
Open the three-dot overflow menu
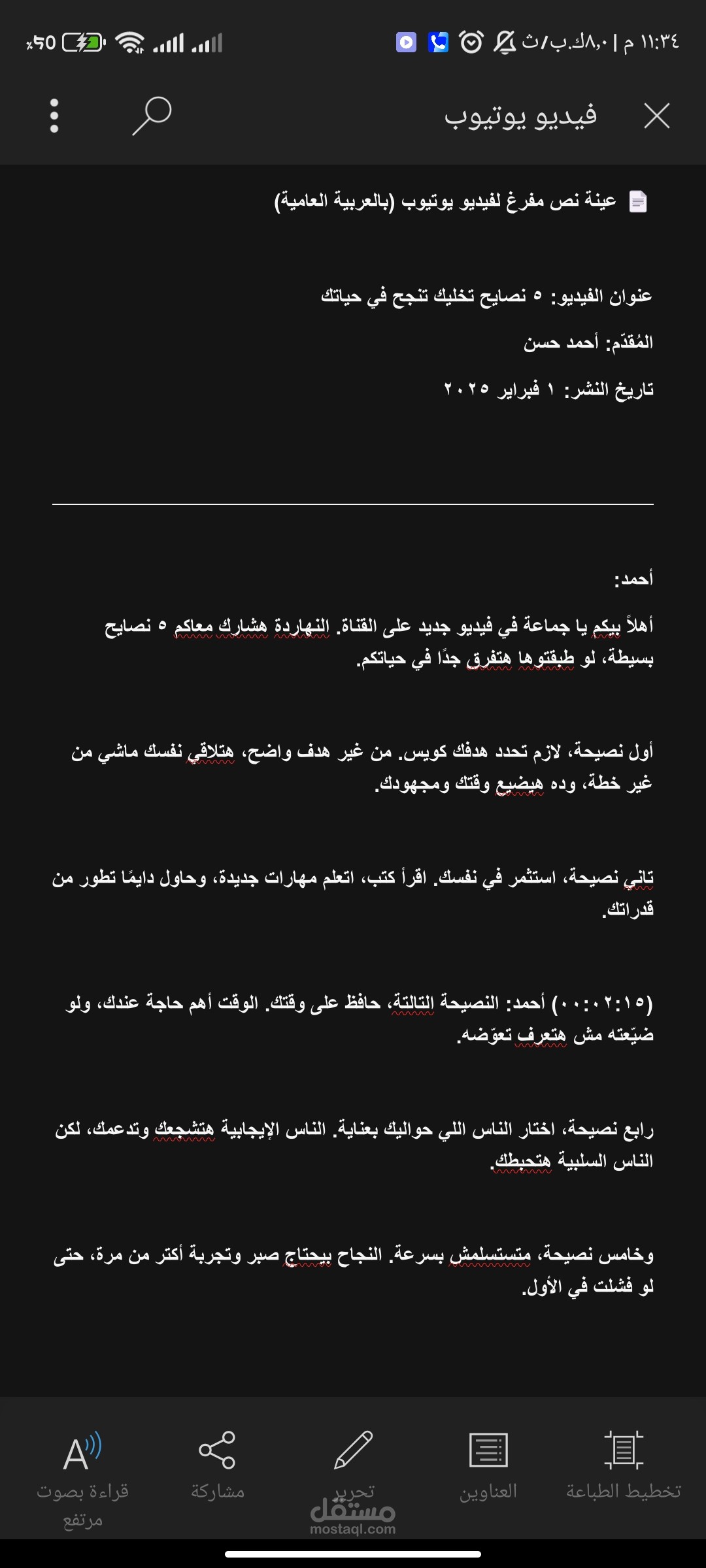54,116
